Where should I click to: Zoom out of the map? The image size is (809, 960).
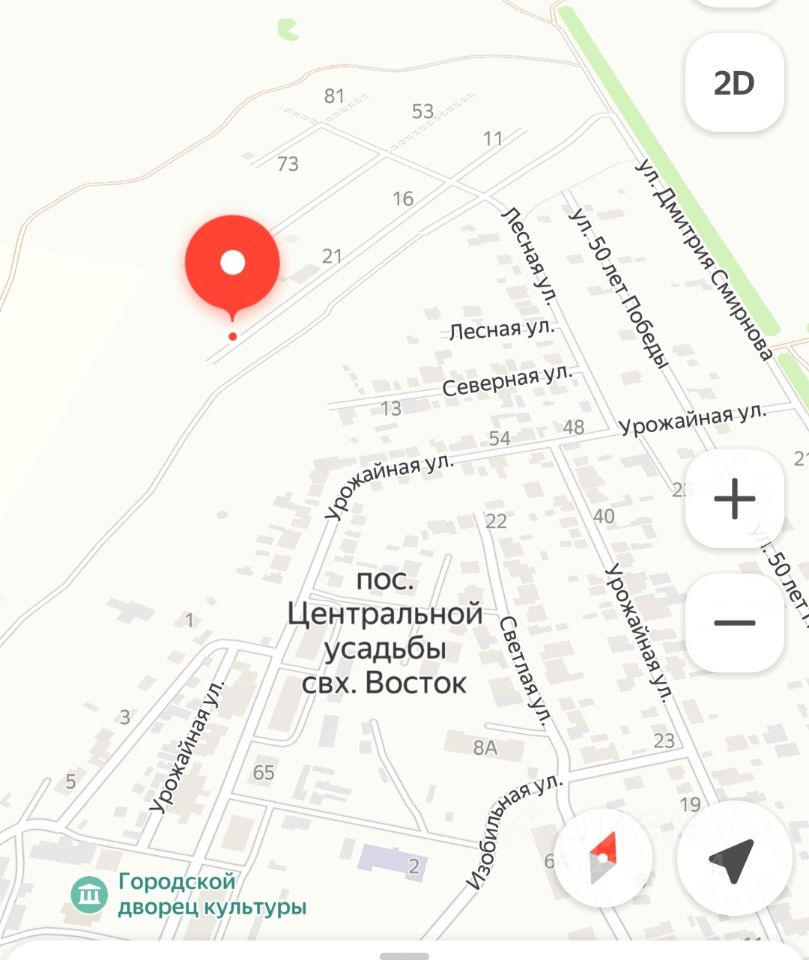[x=734, y=622]
